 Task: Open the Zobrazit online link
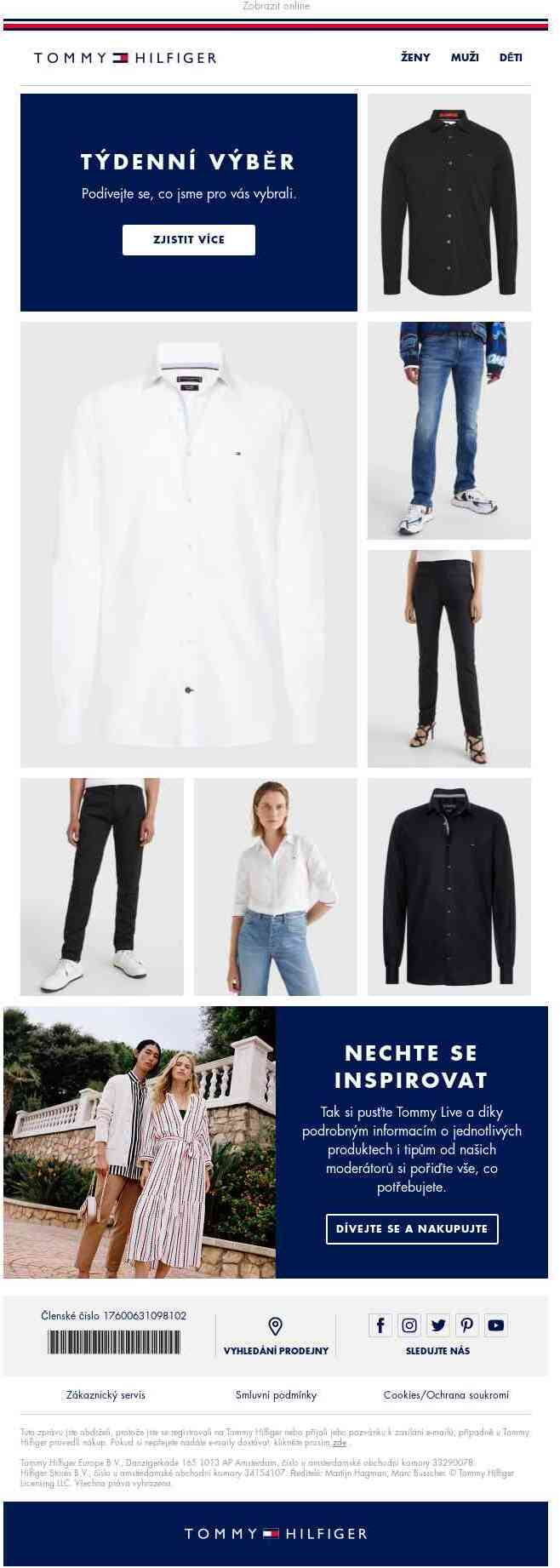click(x=276, y=6)
